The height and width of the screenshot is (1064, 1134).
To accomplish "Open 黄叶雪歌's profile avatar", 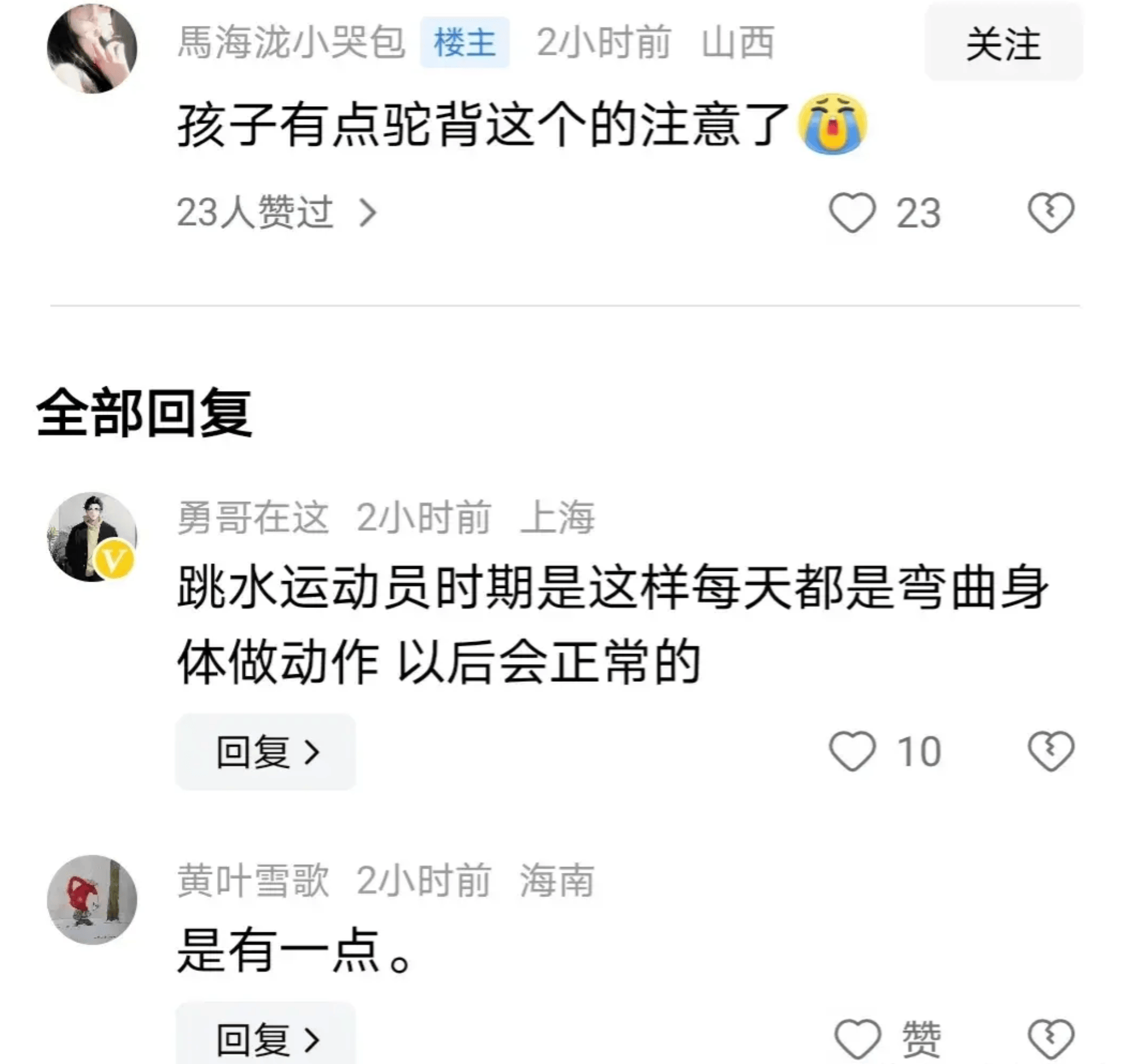I will 92,899.
